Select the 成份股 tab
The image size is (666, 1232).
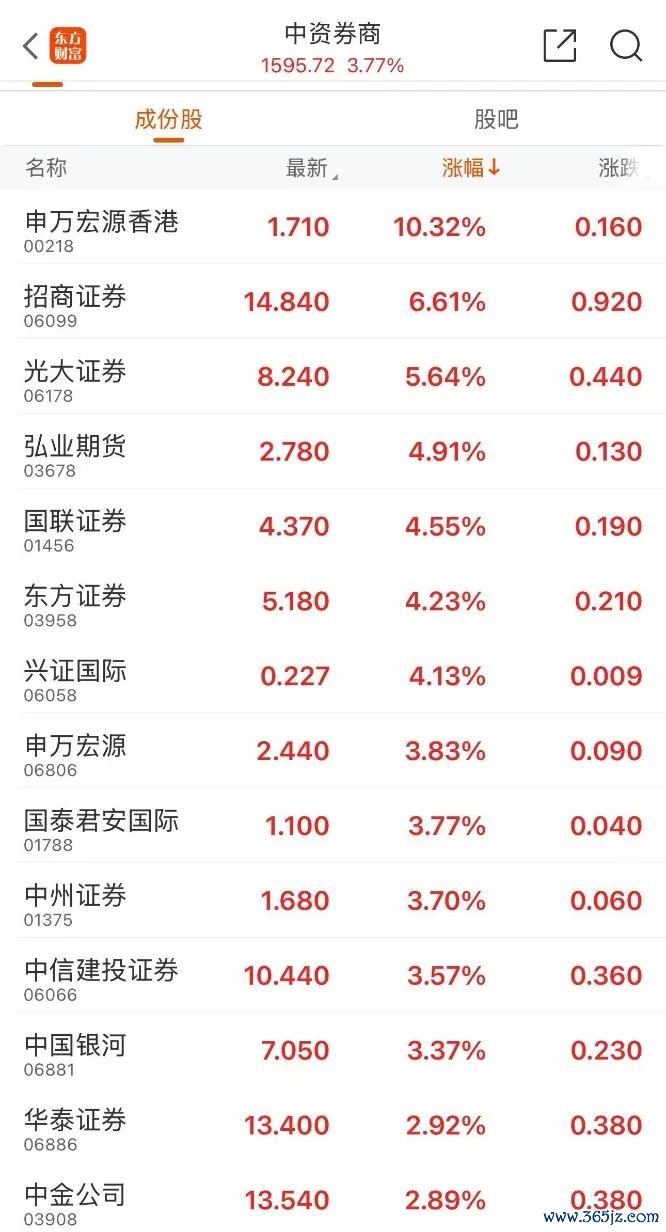(168, 120)
